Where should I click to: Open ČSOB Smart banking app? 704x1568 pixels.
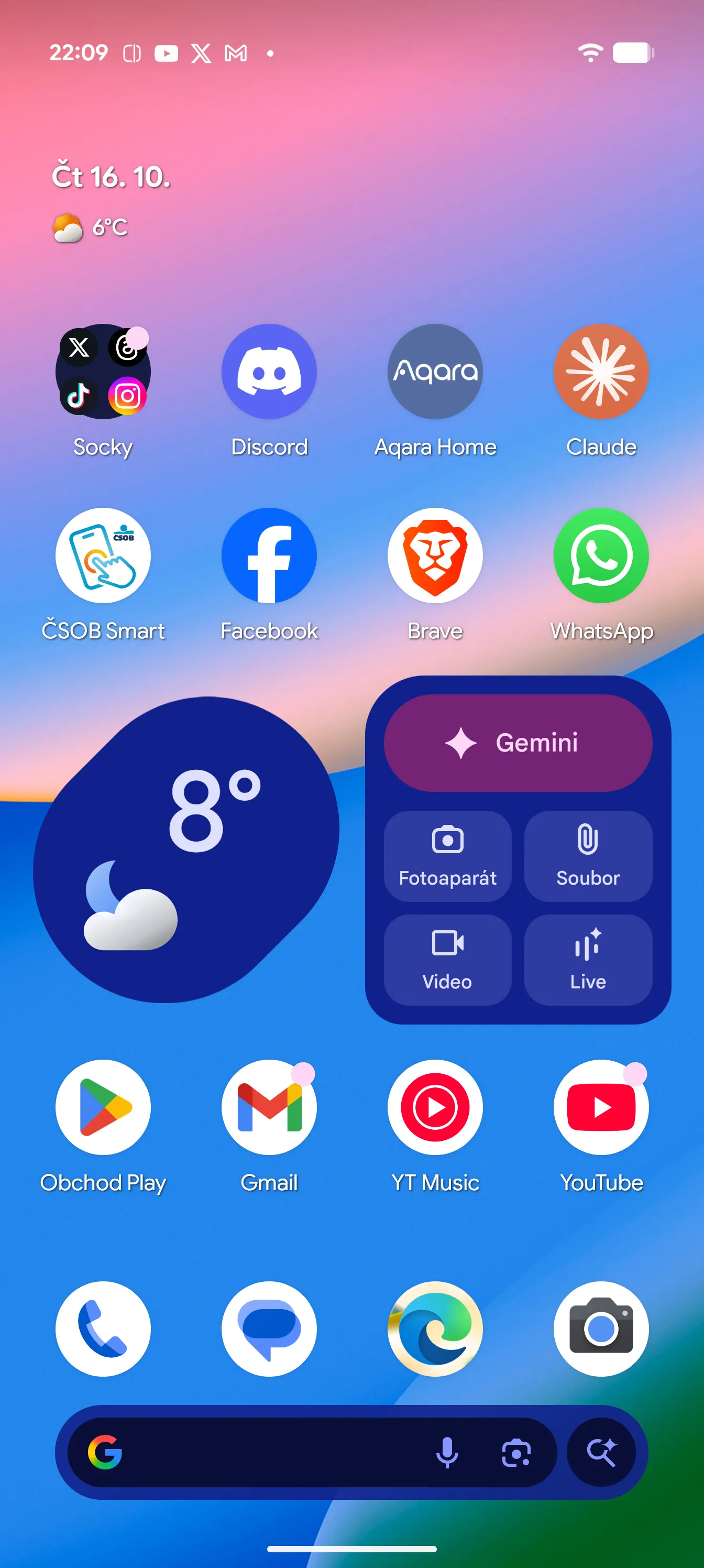103,556
